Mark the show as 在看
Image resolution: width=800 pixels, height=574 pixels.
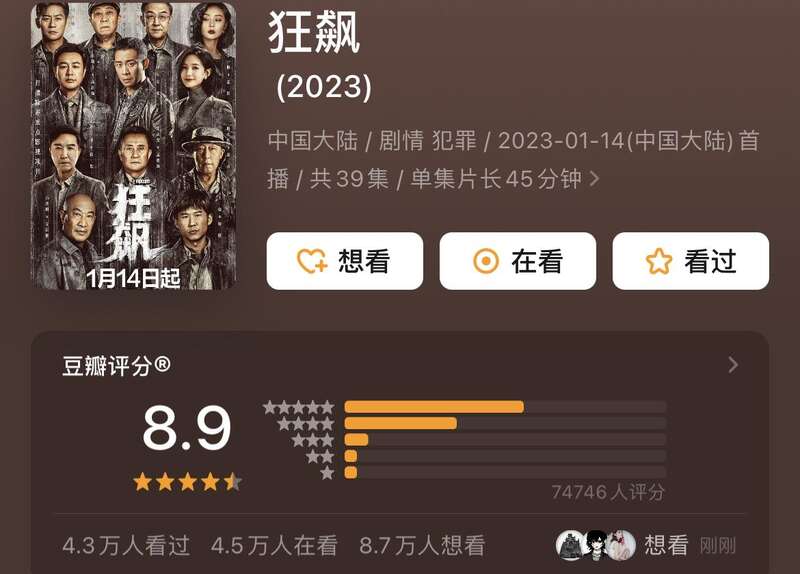[517, 262]
